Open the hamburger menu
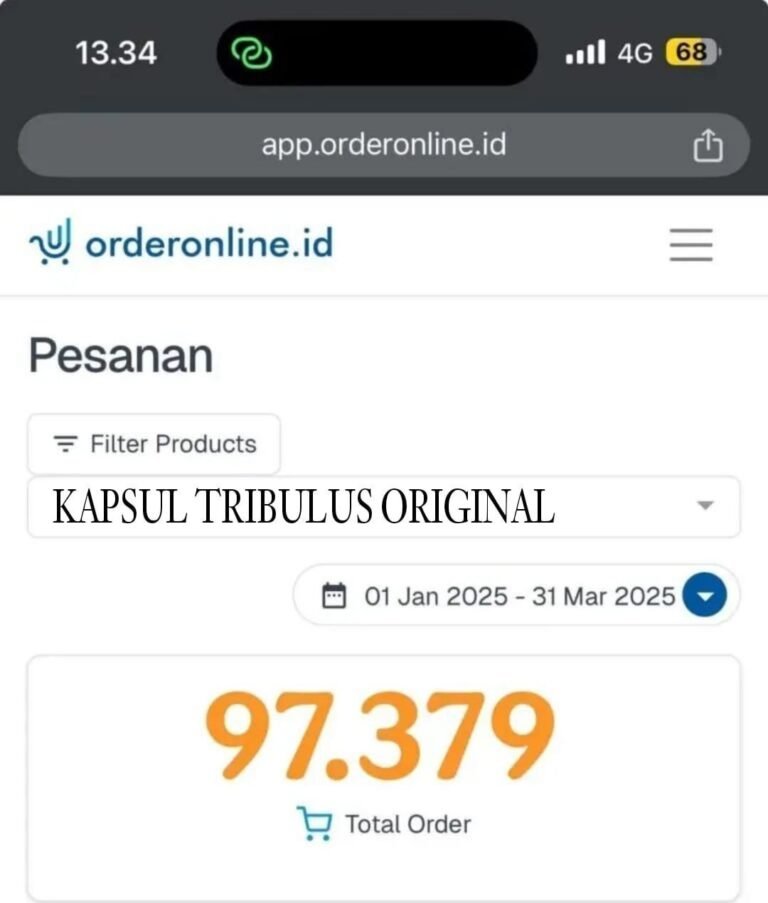The height and width of the screenshot is (903, 768). click(691, 245)
